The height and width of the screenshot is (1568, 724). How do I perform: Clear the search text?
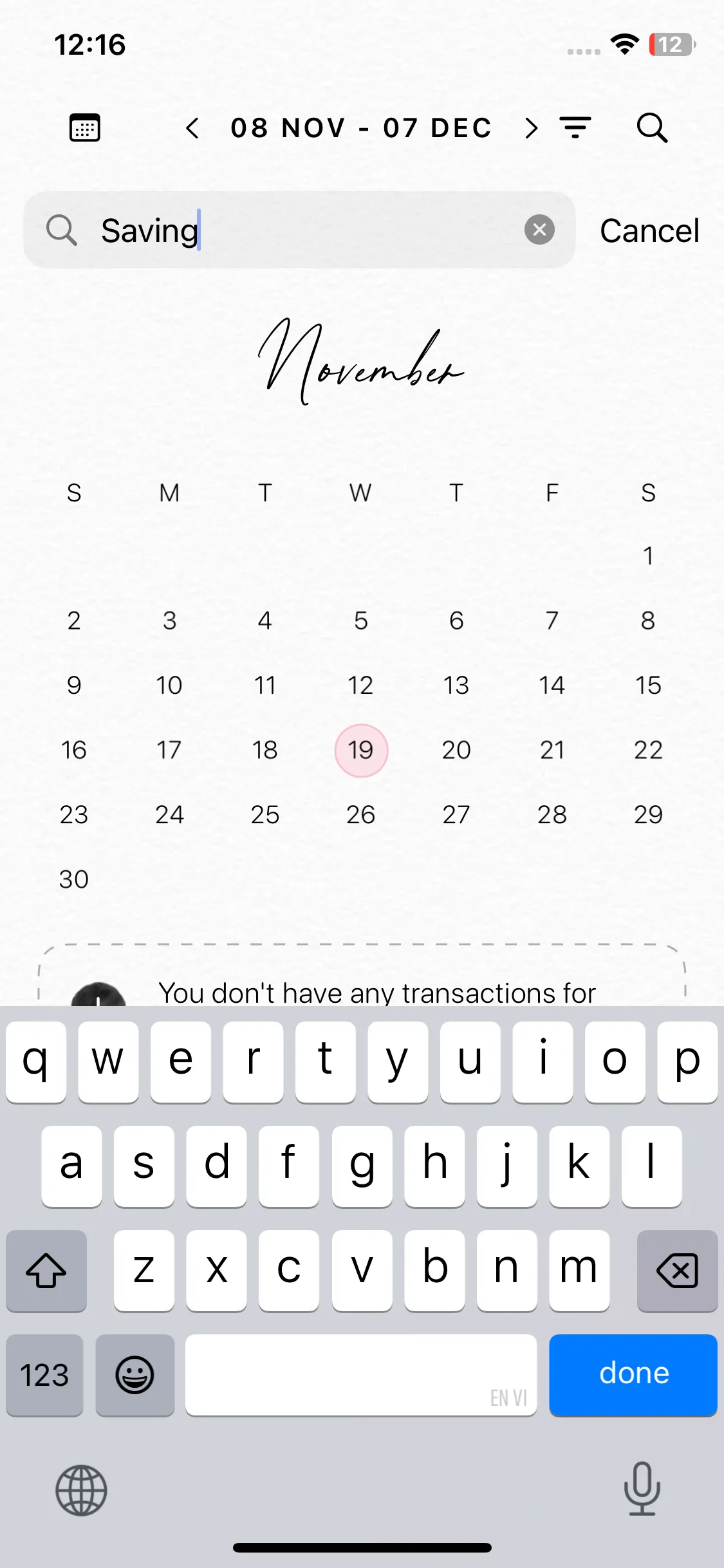click(x=539, y=230)
